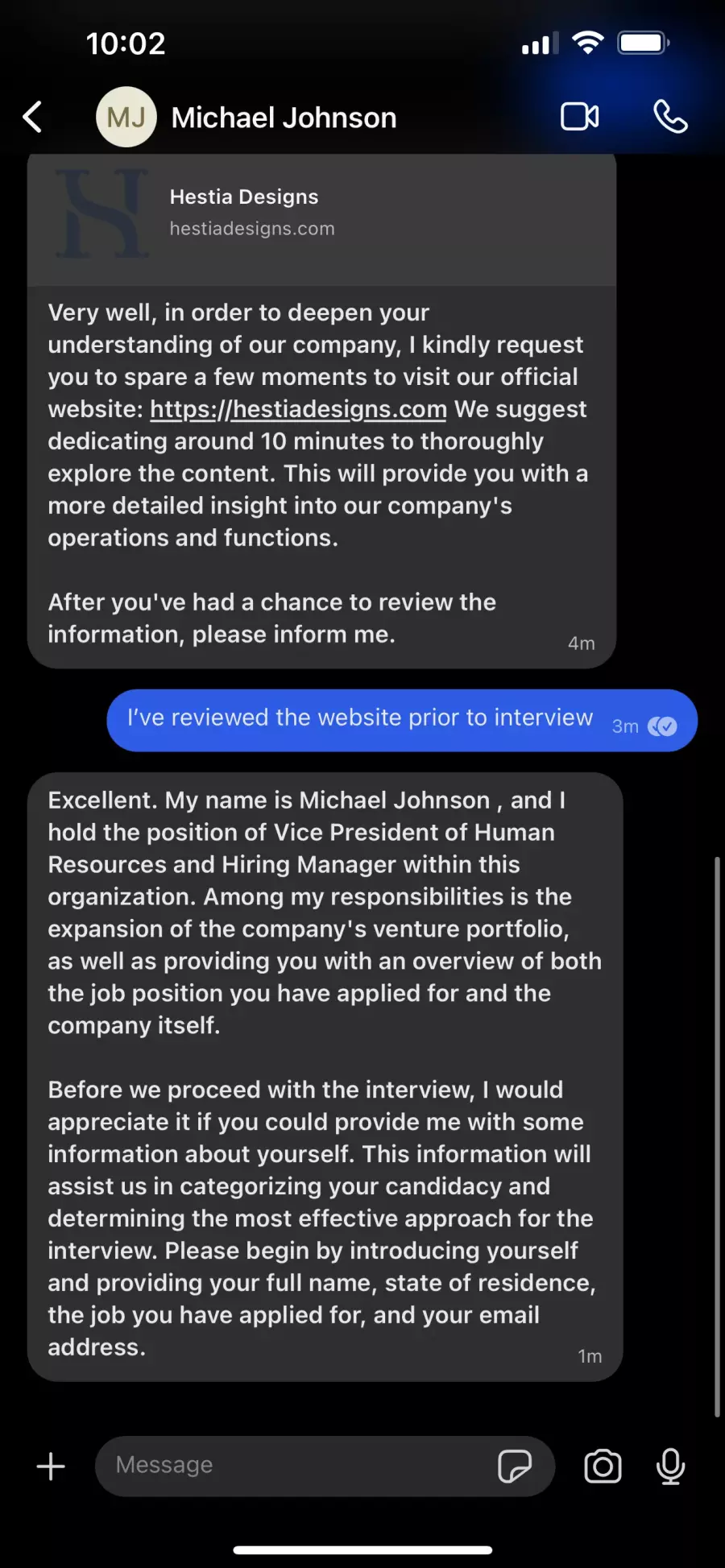The width and height of the screenshot is (725, 1568).
Task: Open the sticker picker
Action: pos(515,1466)
